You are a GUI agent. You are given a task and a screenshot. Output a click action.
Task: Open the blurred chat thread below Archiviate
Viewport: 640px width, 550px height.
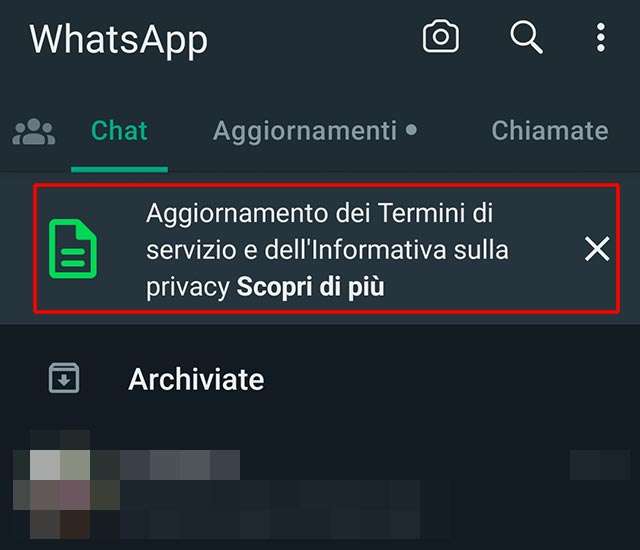(300, 490)
